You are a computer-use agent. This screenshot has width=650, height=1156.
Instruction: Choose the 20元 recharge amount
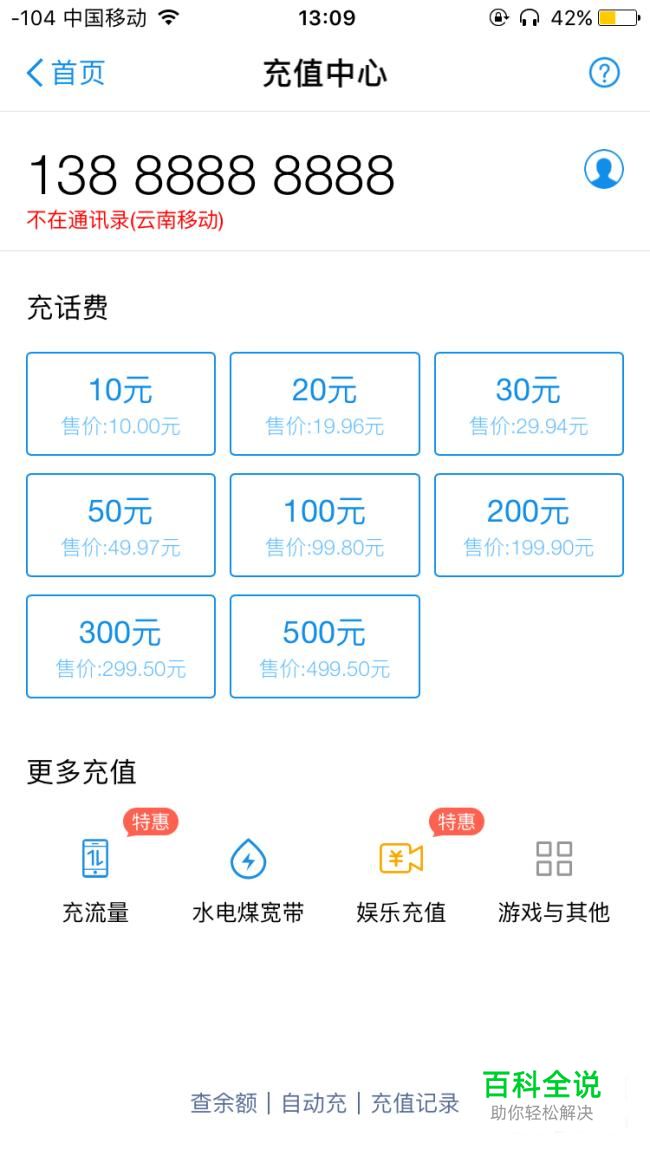tap(325, 404)
